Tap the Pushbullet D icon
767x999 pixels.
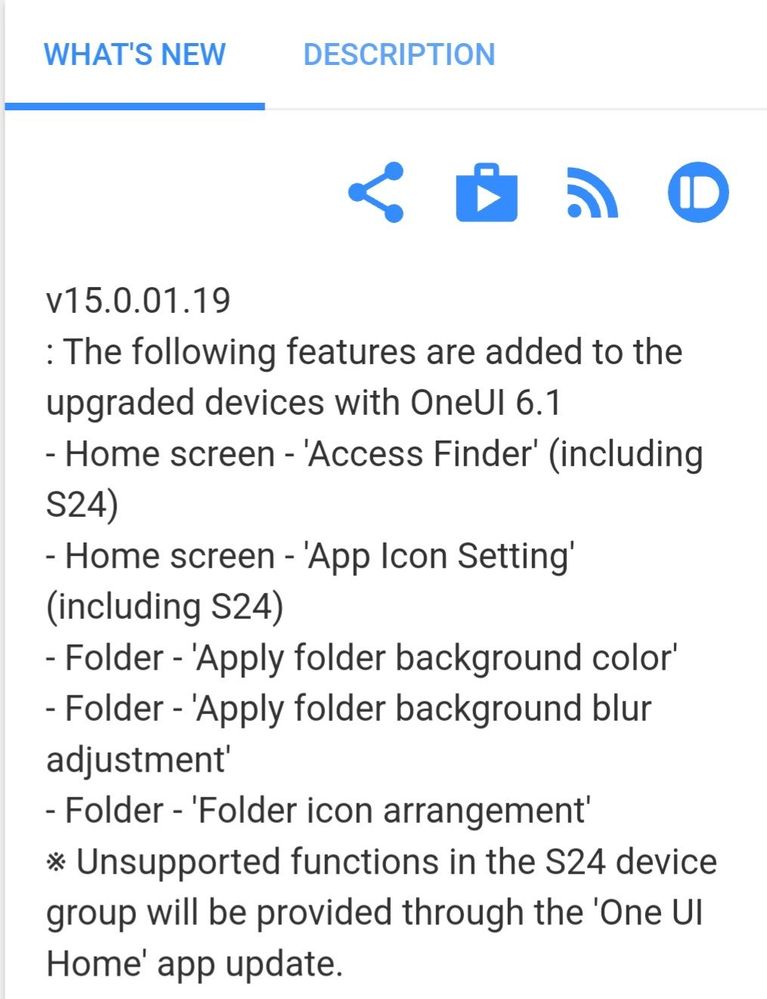[698, 192]
